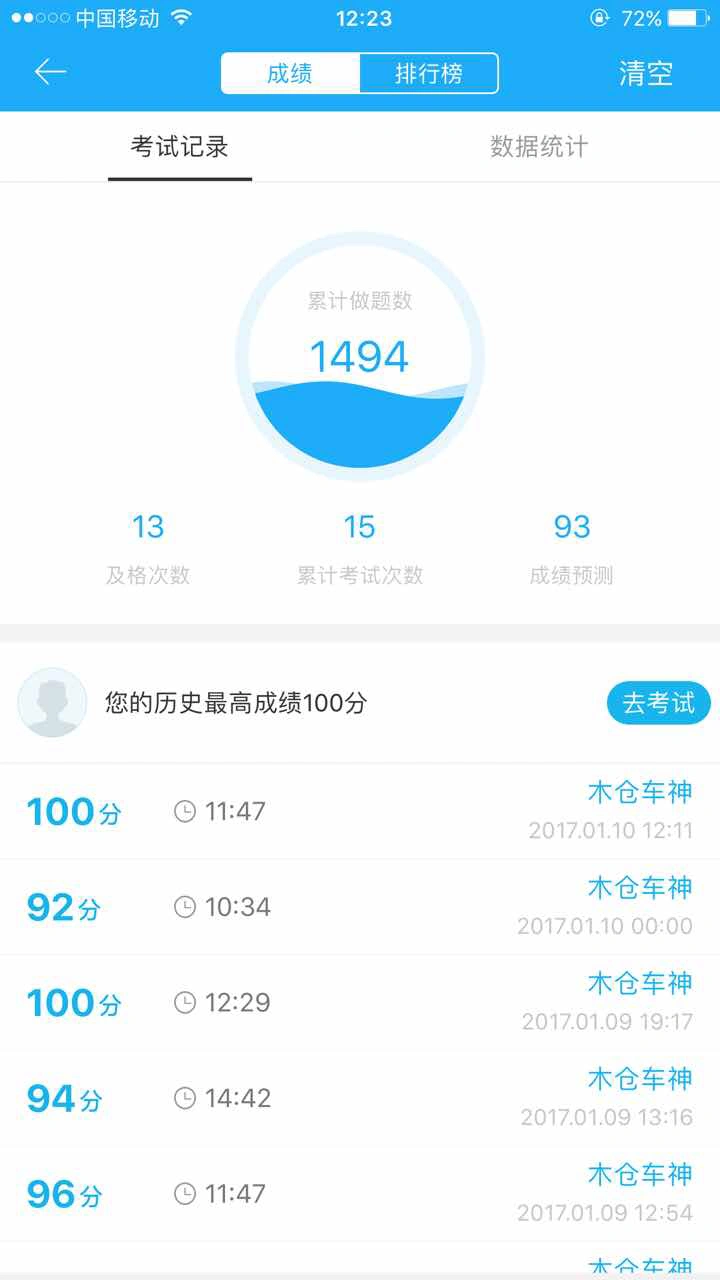Open the 94分 exam record

coord(360,1098)
